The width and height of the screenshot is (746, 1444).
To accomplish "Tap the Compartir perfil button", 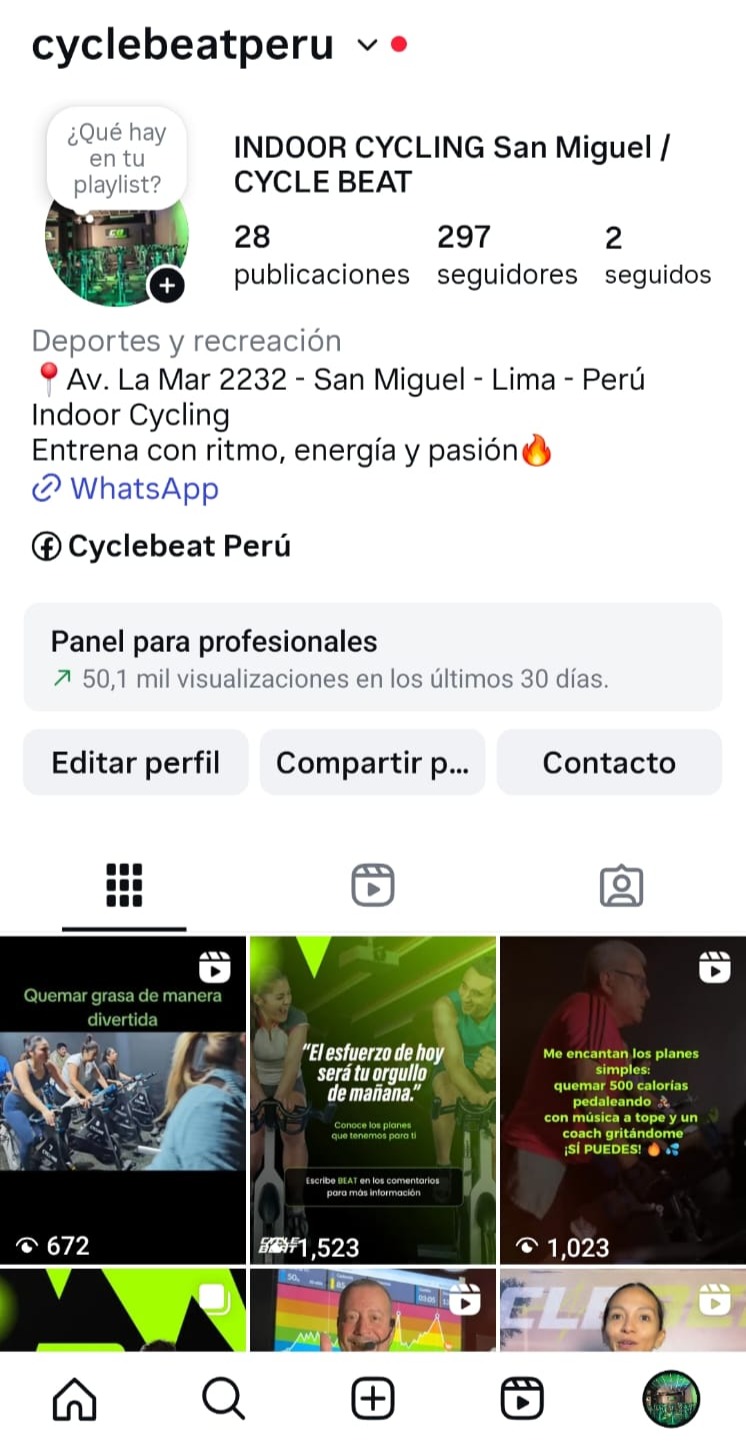I will 372,762.
